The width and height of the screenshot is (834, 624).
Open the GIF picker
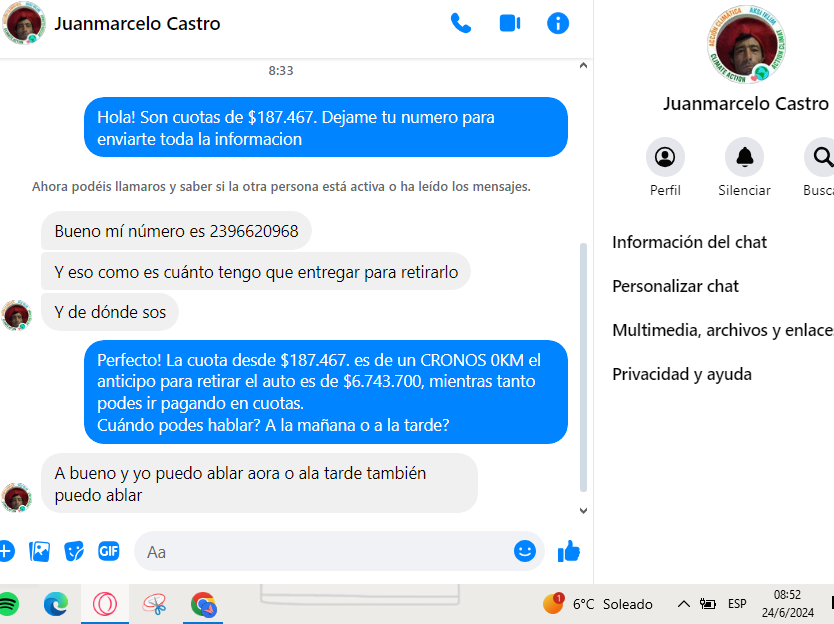click(108, 551)
